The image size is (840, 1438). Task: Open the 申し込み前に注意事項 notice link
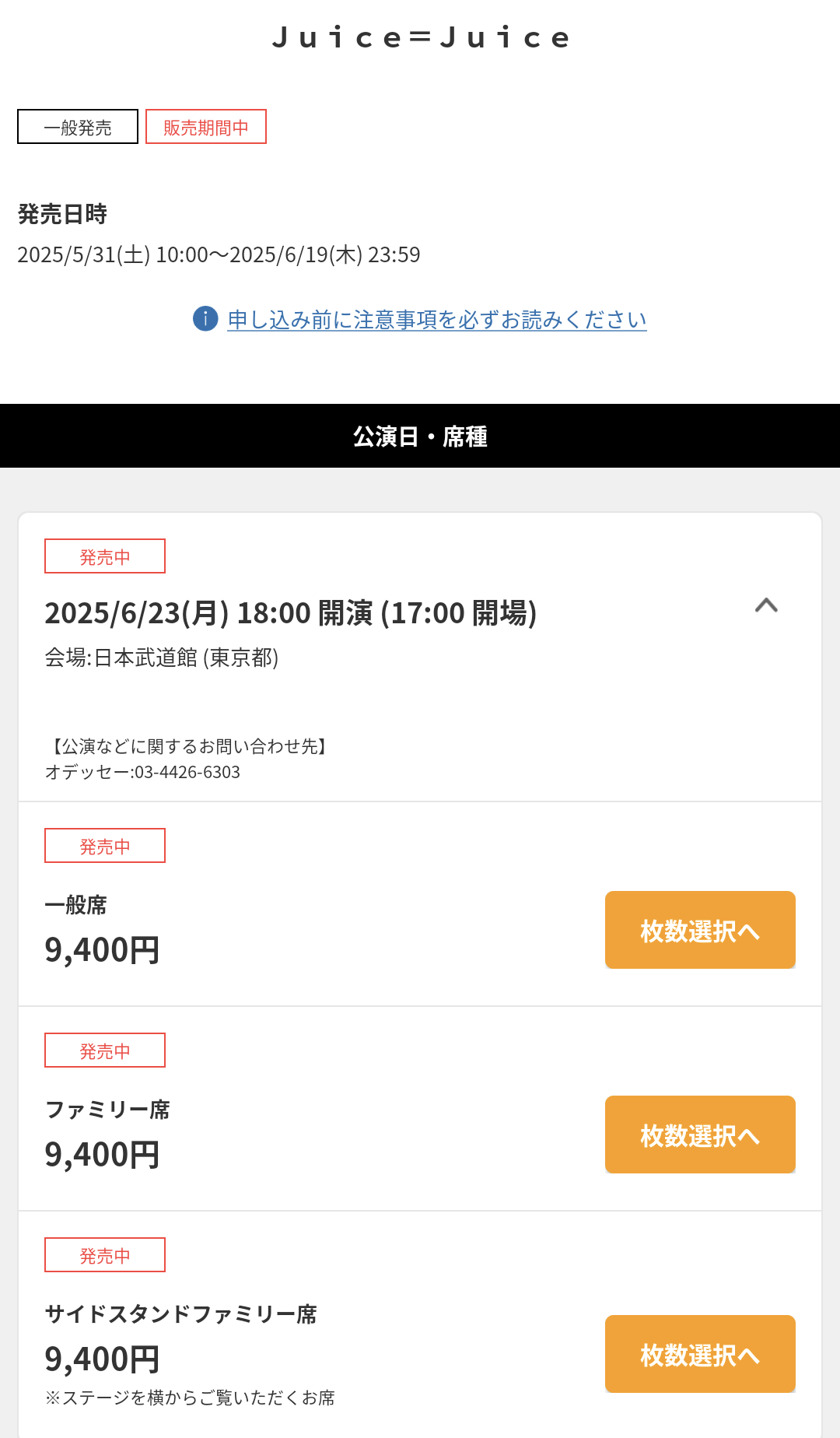[436, 320]
